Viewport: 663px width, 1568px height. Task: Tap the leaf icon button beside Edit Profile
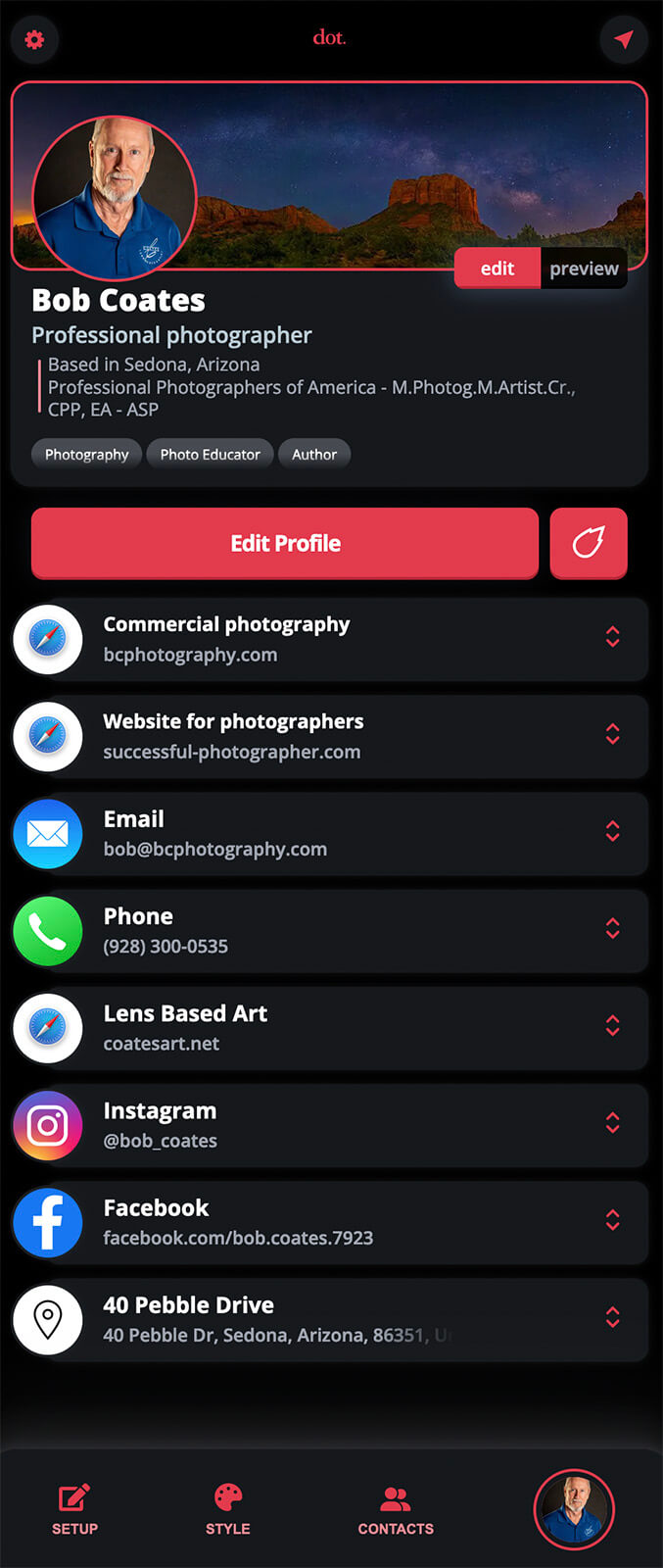pyautogui.click(x=589, y=544)
